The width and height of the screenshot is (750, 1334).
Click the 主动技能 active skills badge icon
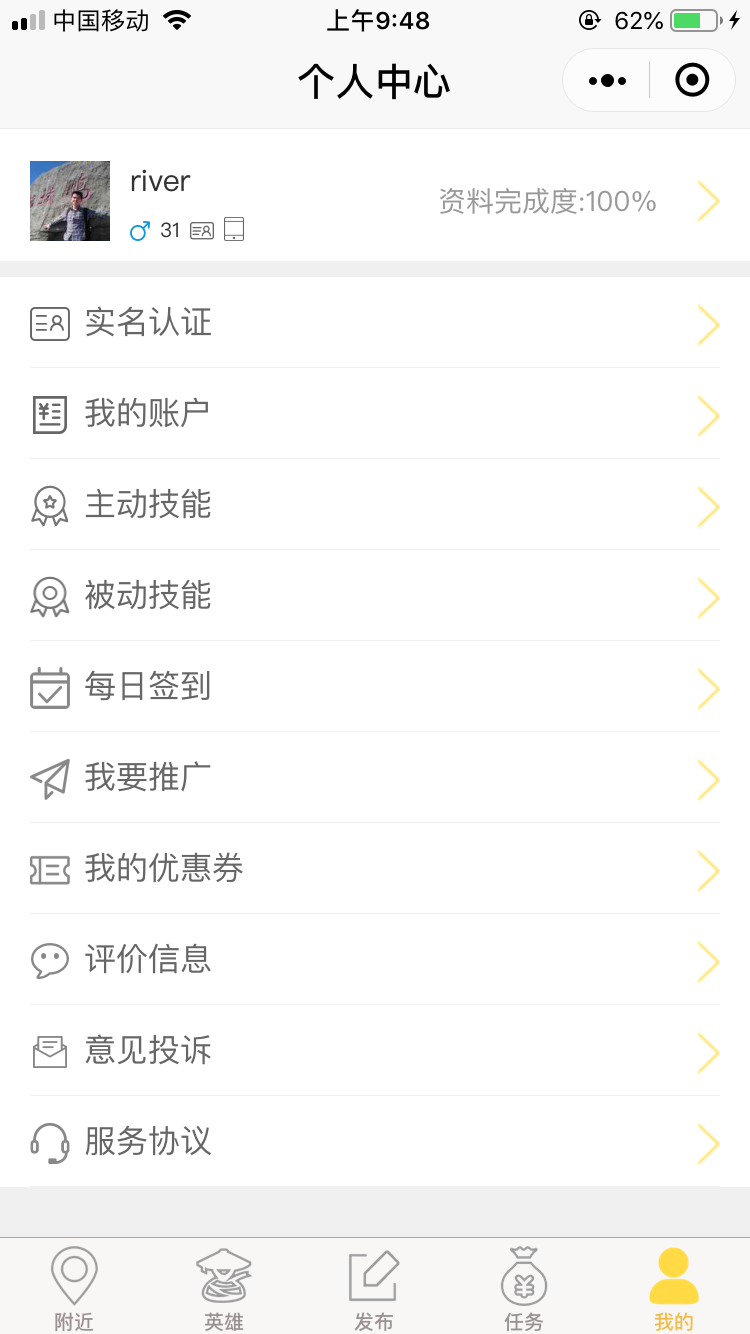(x=50, y=506)
